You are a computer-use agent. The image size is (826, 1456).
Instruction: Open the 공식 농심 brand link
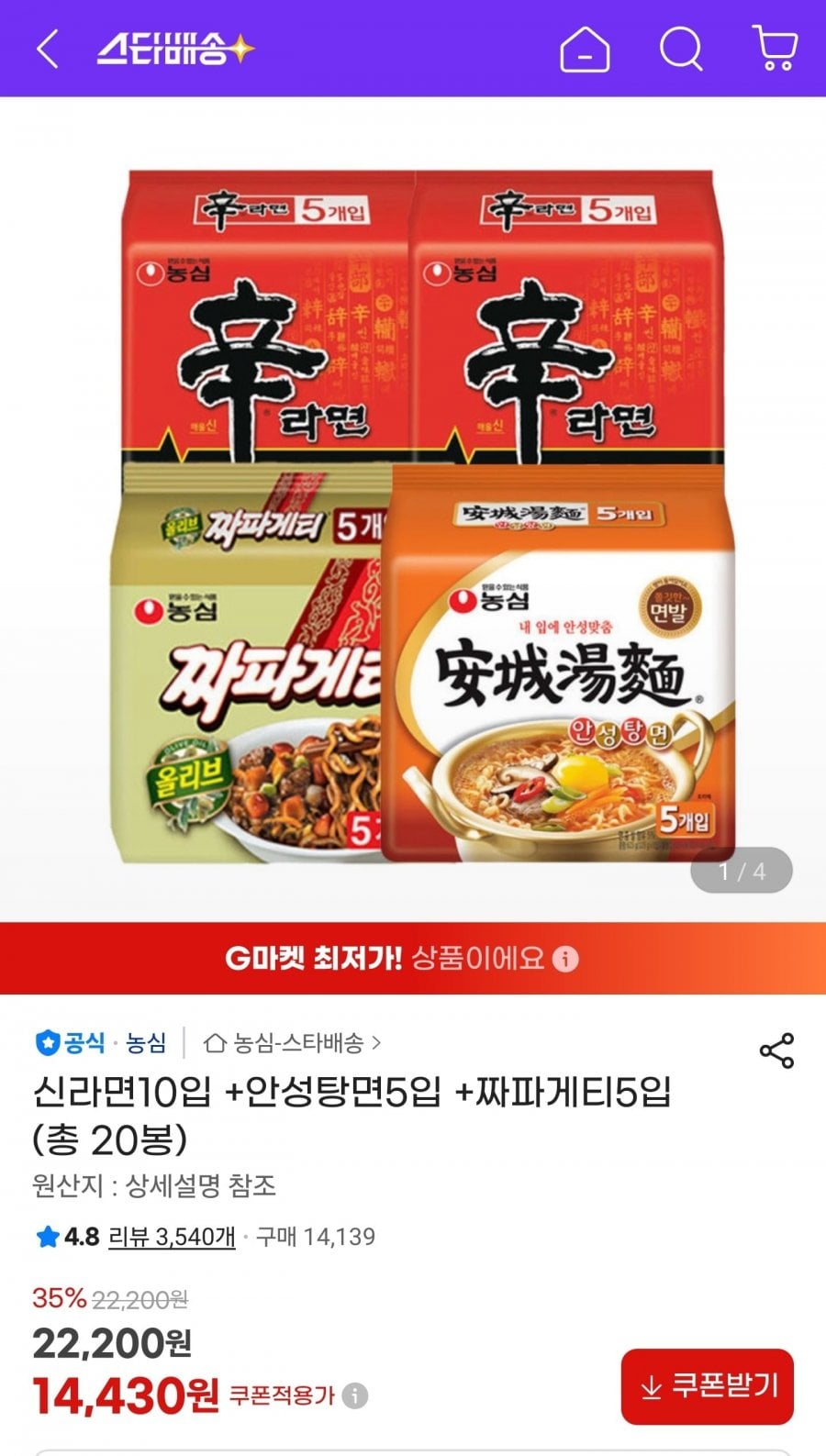(101, 1043)
